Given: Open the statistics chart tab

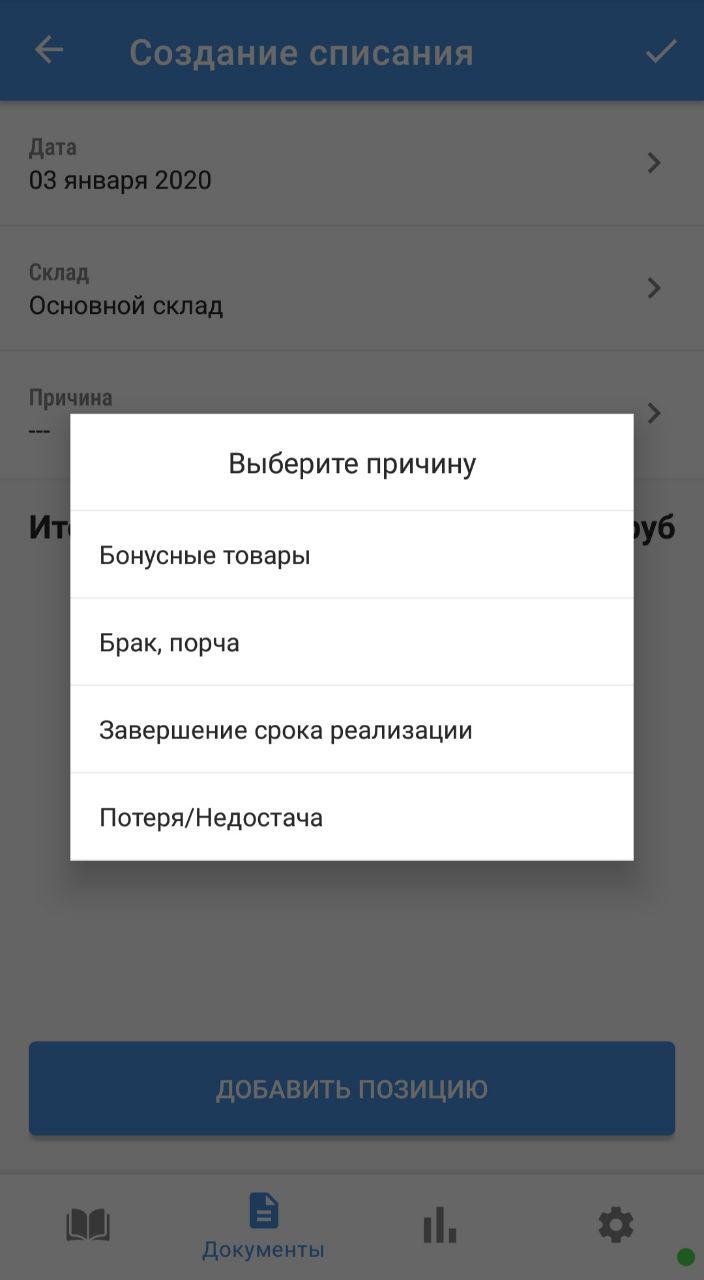Looking at the screenshot, I should 439,1225.
